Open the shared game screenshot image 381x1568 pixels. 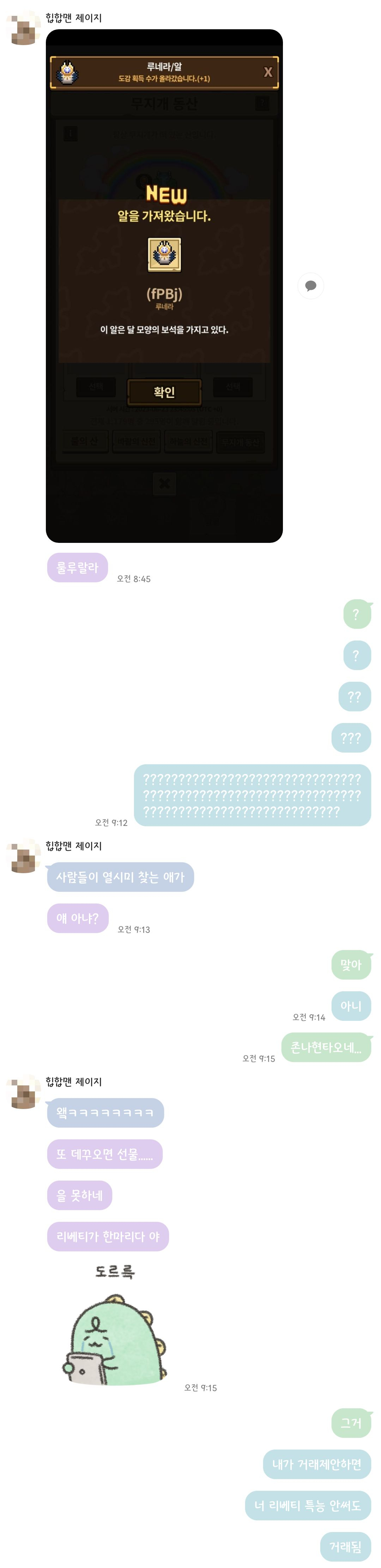[164, 286]
